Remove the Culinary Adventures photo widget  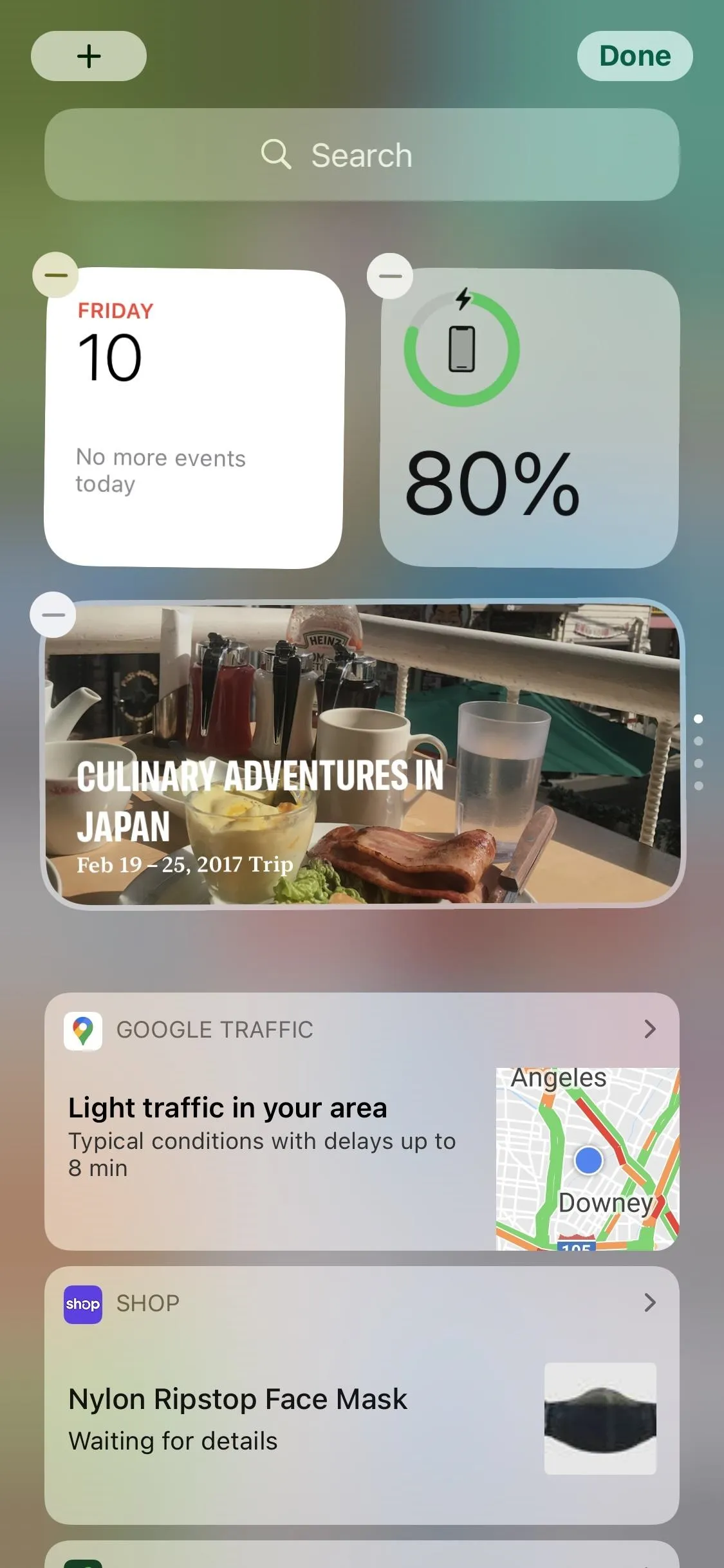pyautogui.click(x=53, y=615)
